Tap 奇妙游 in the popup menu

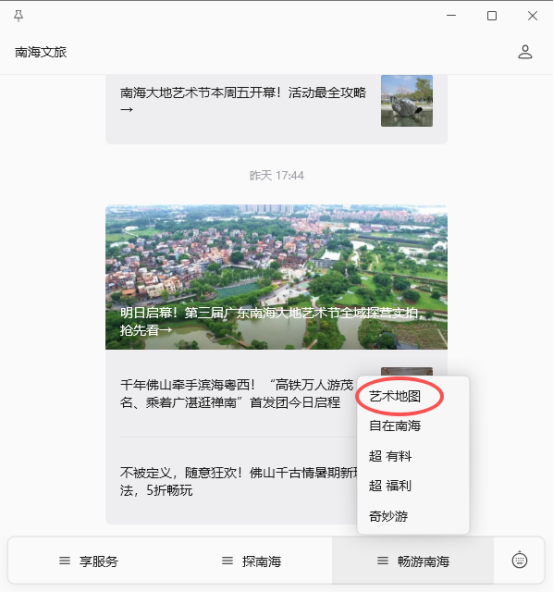(x=388, y=516)
